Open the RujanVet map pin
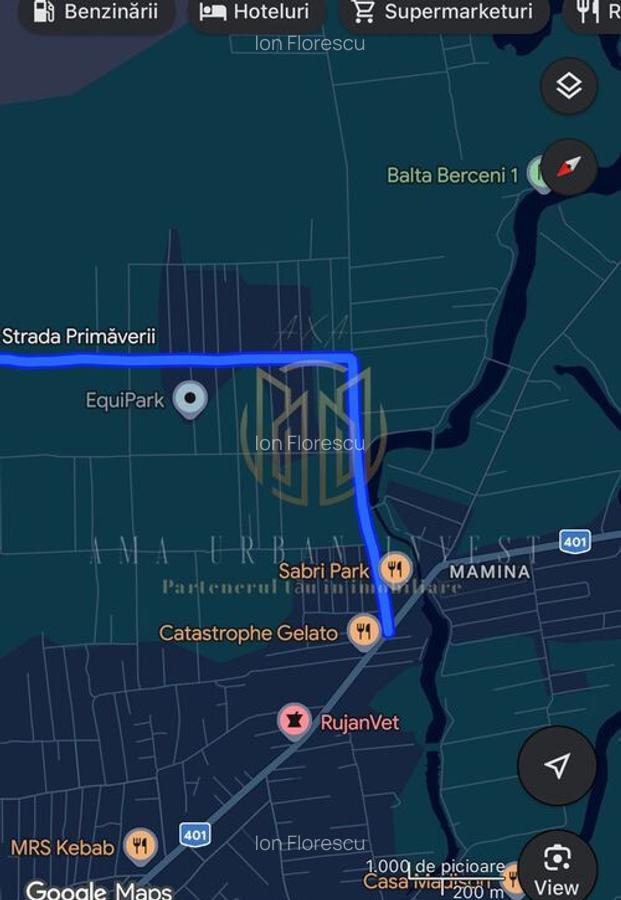This screenshot has height=900, width=621. pyautogui.click(x=294, y=721)
